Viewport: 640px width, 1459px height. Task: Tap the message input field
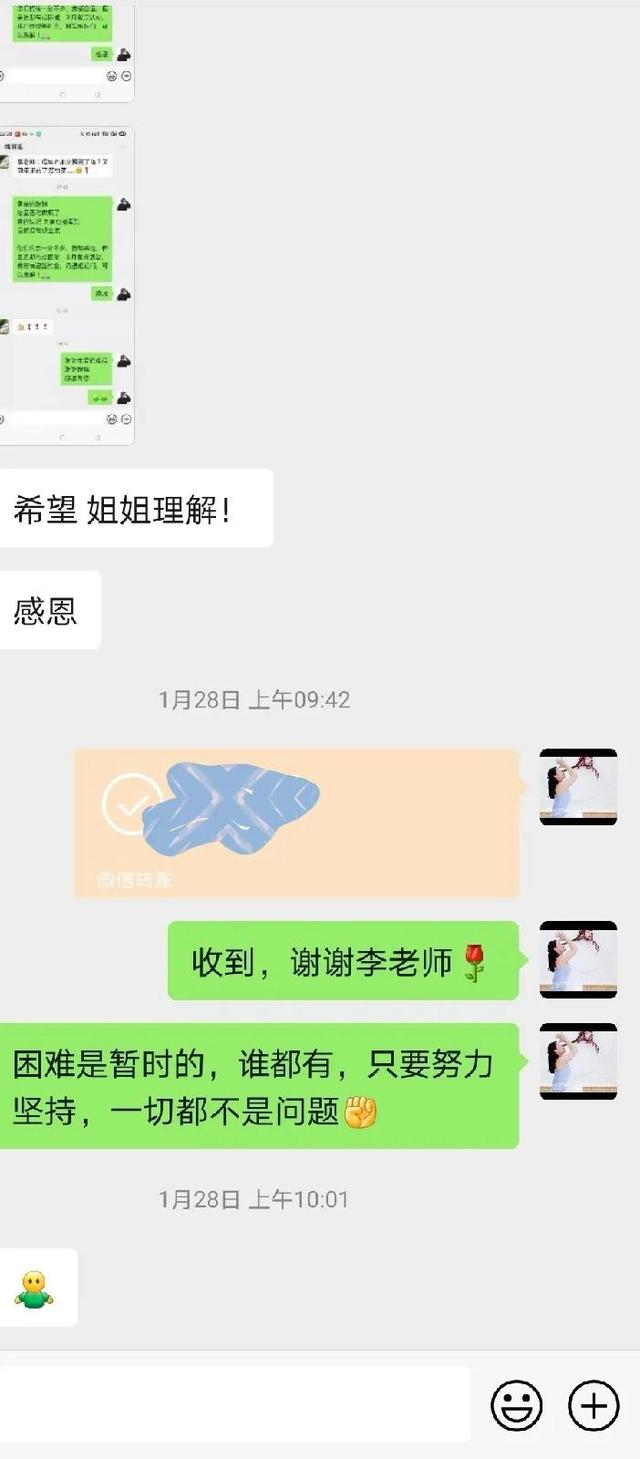click(234, 1405)
